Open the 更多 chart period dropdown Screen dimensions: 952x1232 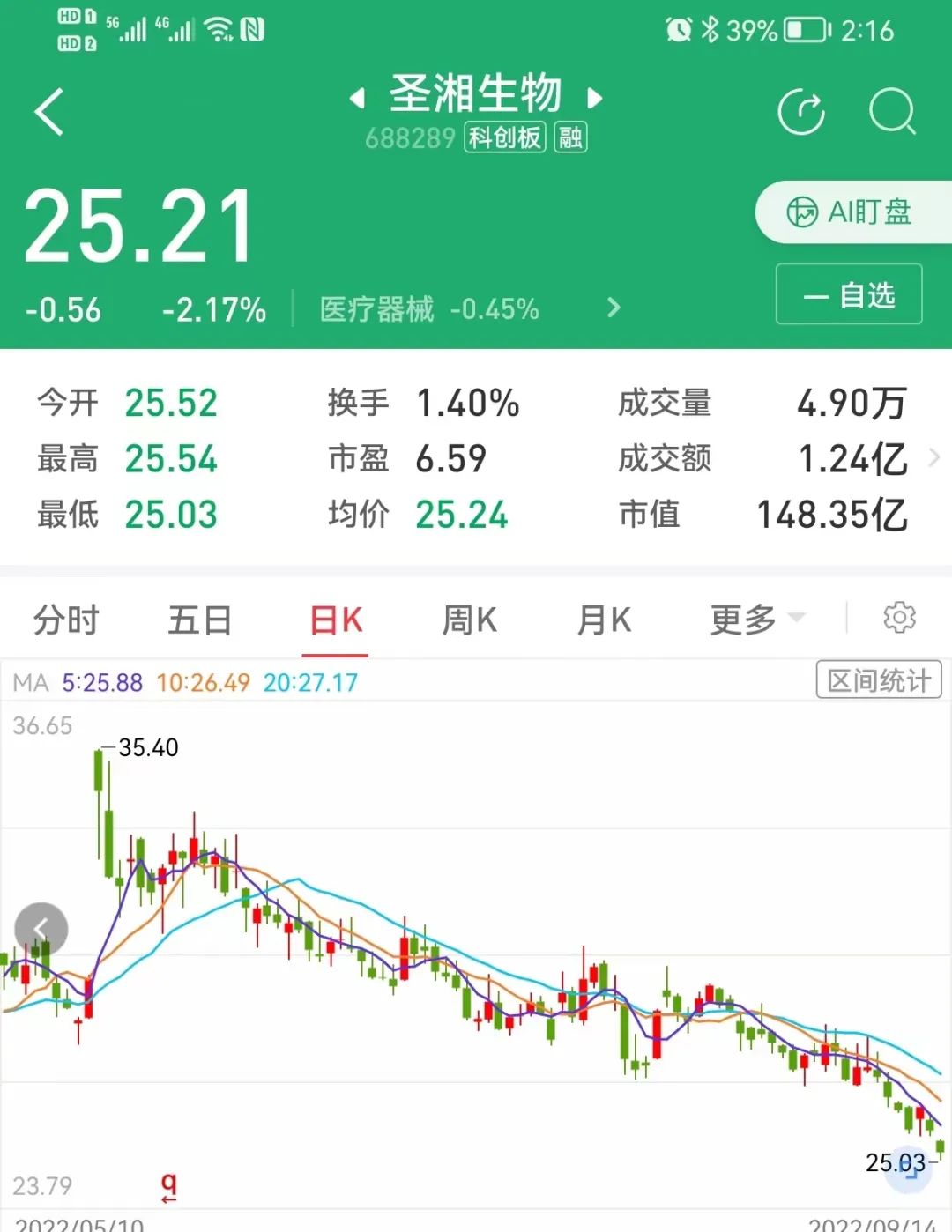pyautogui.click(x=756, y=620)
